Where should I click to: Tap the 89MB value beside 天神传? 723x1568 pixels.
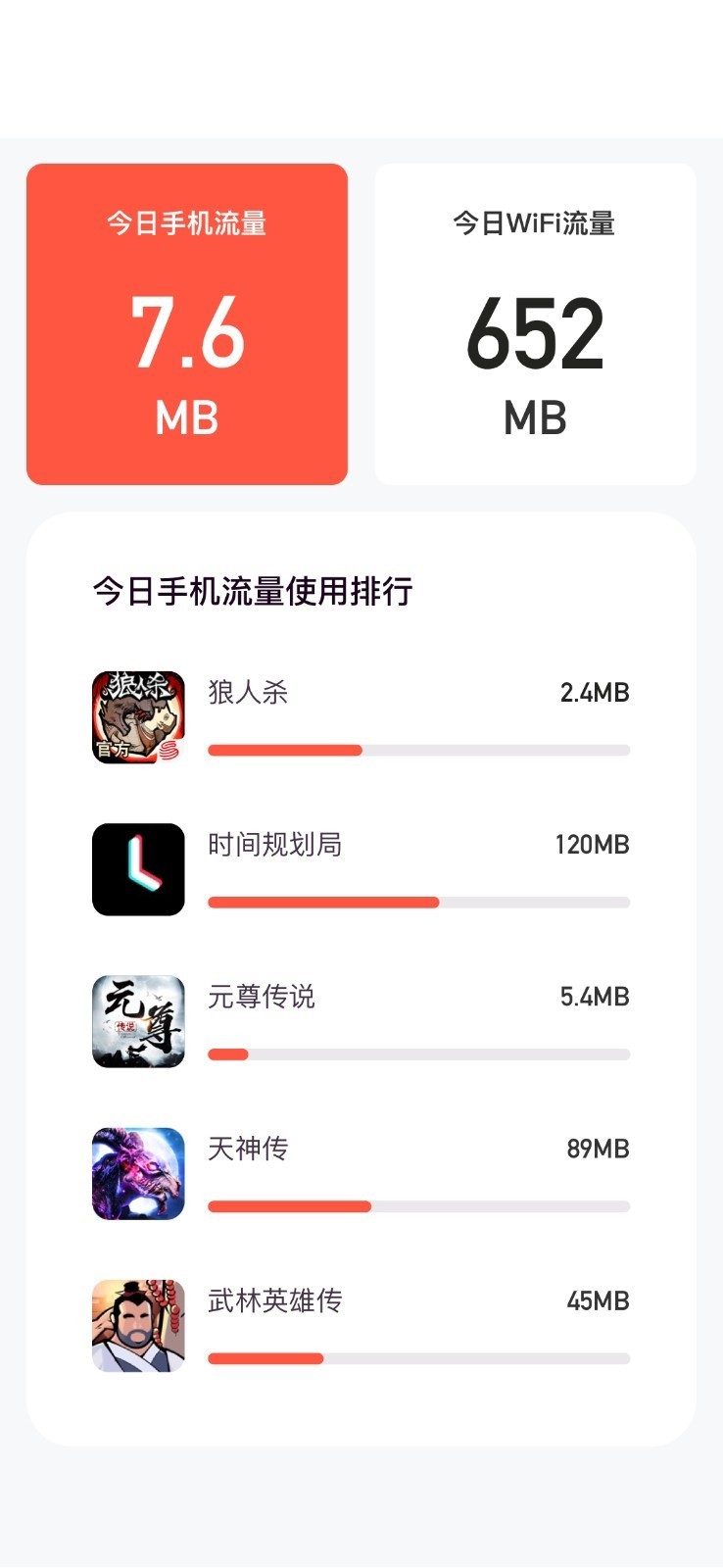(598, 1148)
